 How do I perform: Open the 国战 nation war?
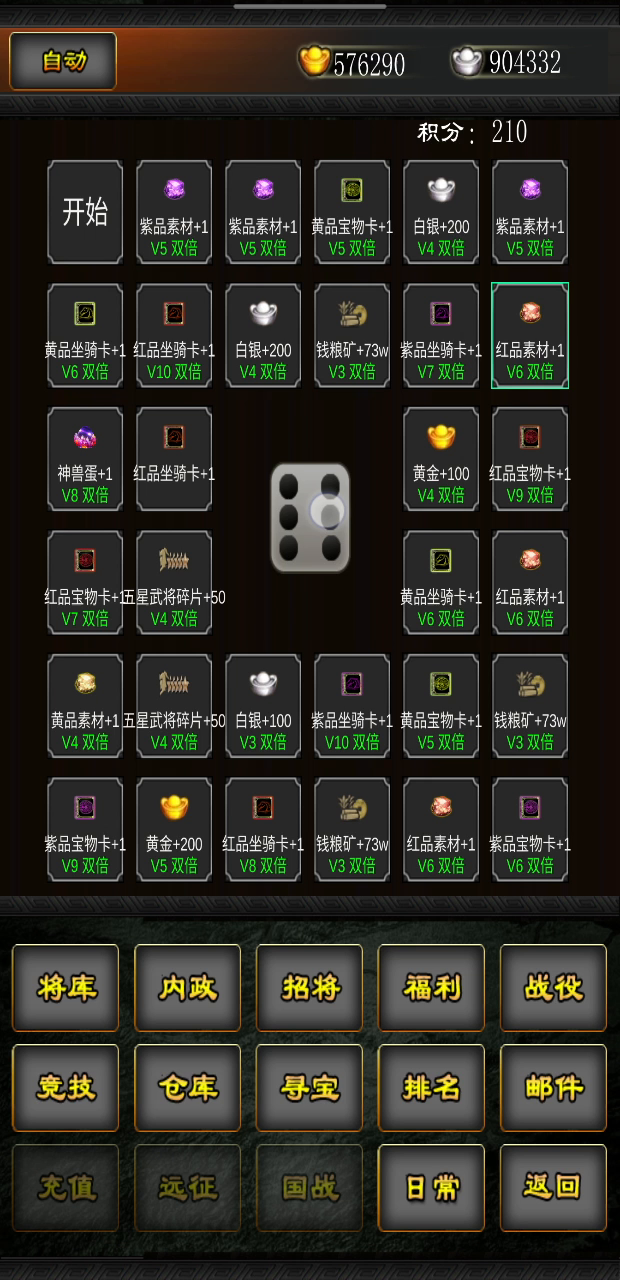point(310,1188)
